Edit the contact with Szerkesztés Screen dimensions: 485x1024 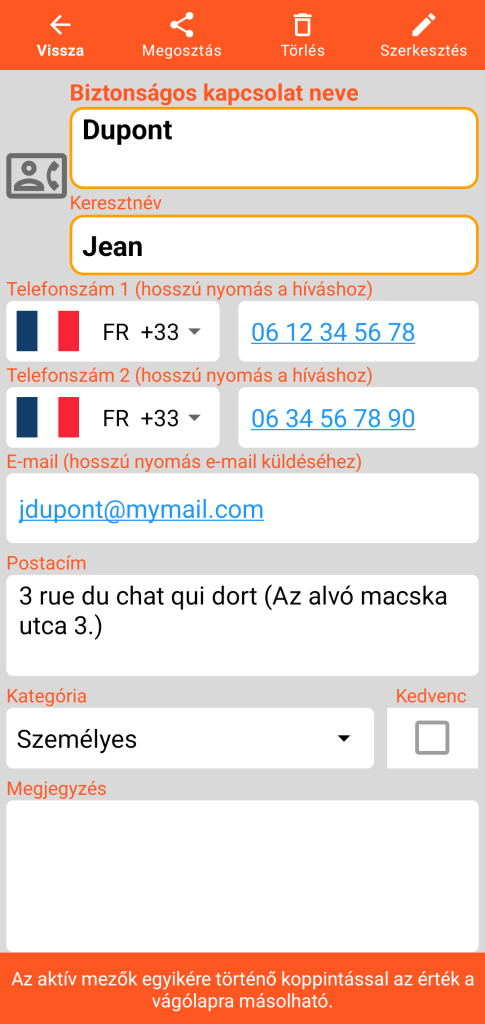424,35
